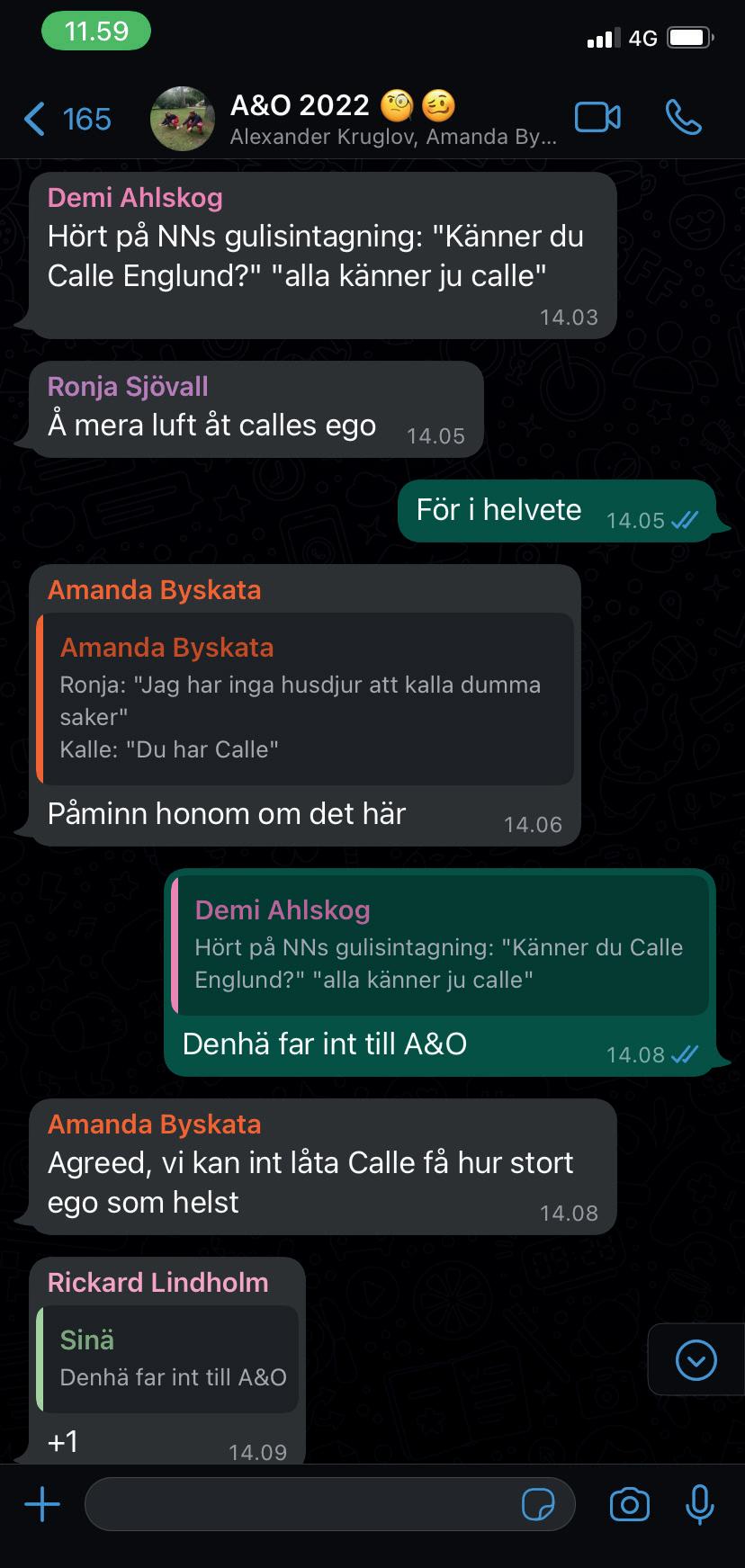Jump to the latest messages
The height and width of the screenshot is (1568, 745).
(x=696, y=1360)
